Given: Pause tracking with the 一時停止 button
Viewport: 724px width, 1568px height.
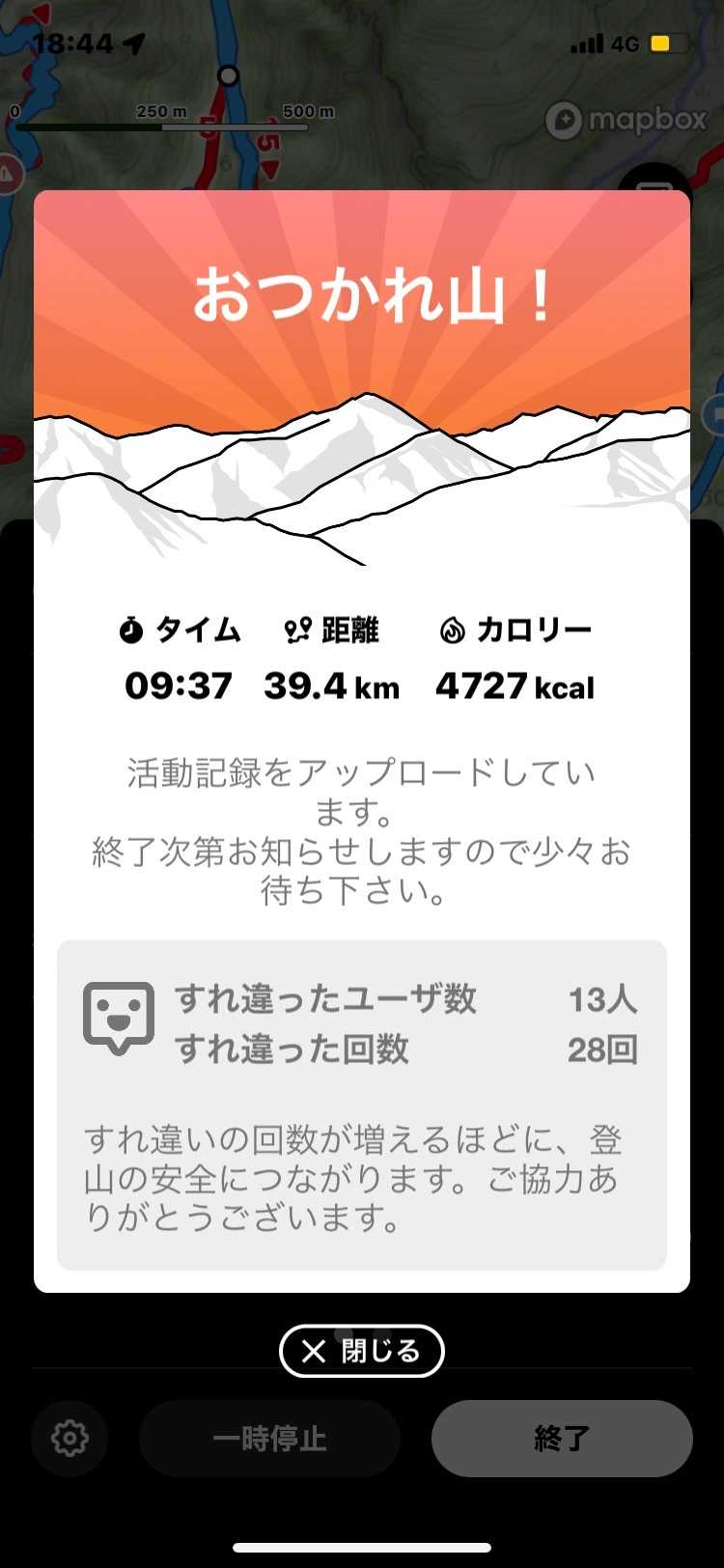Looking at the screenshot, I should tap(269, 1439).
